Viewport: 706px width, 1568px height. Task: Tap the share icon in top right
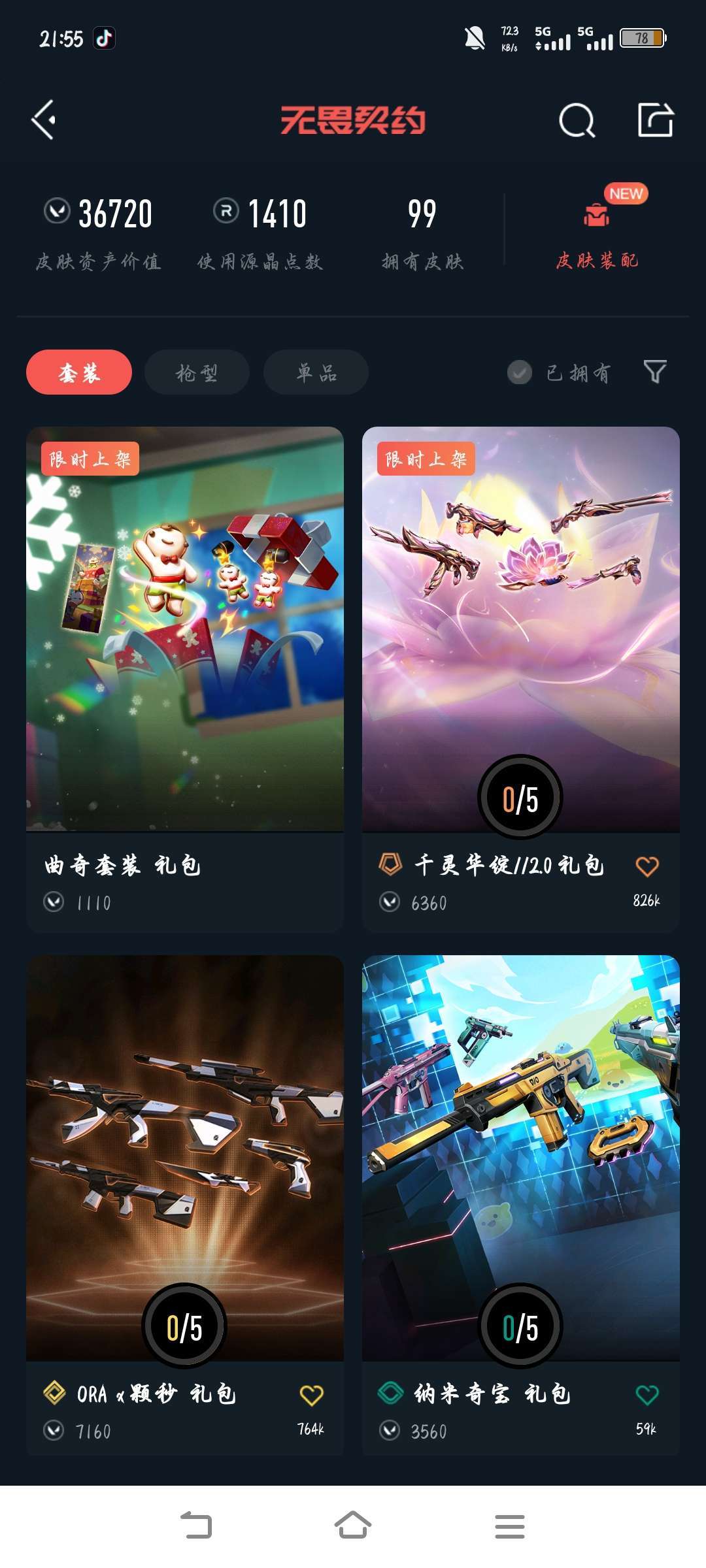[657, 120]
